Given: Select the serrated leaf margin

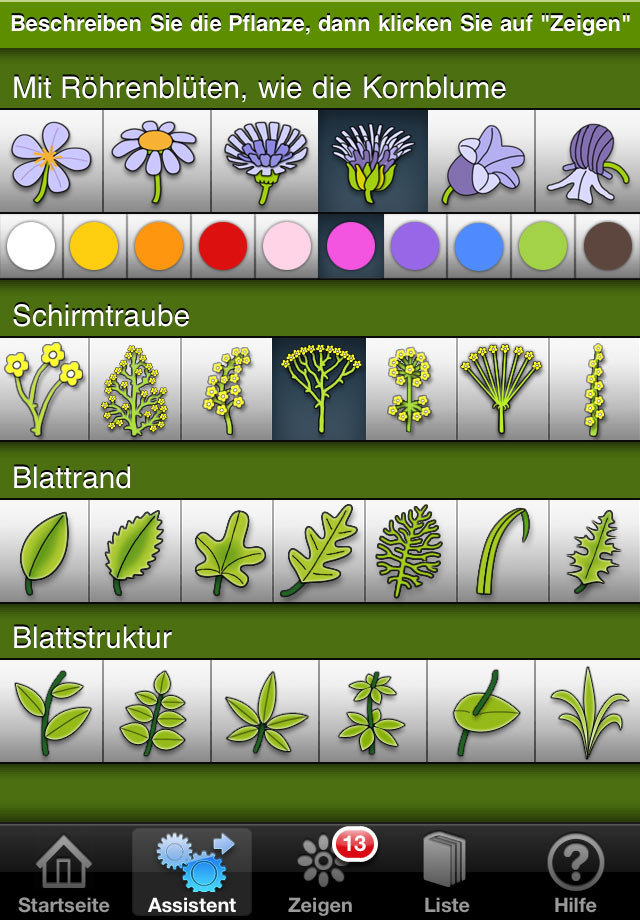Looking at the screenshot, I should click(135, 551).
